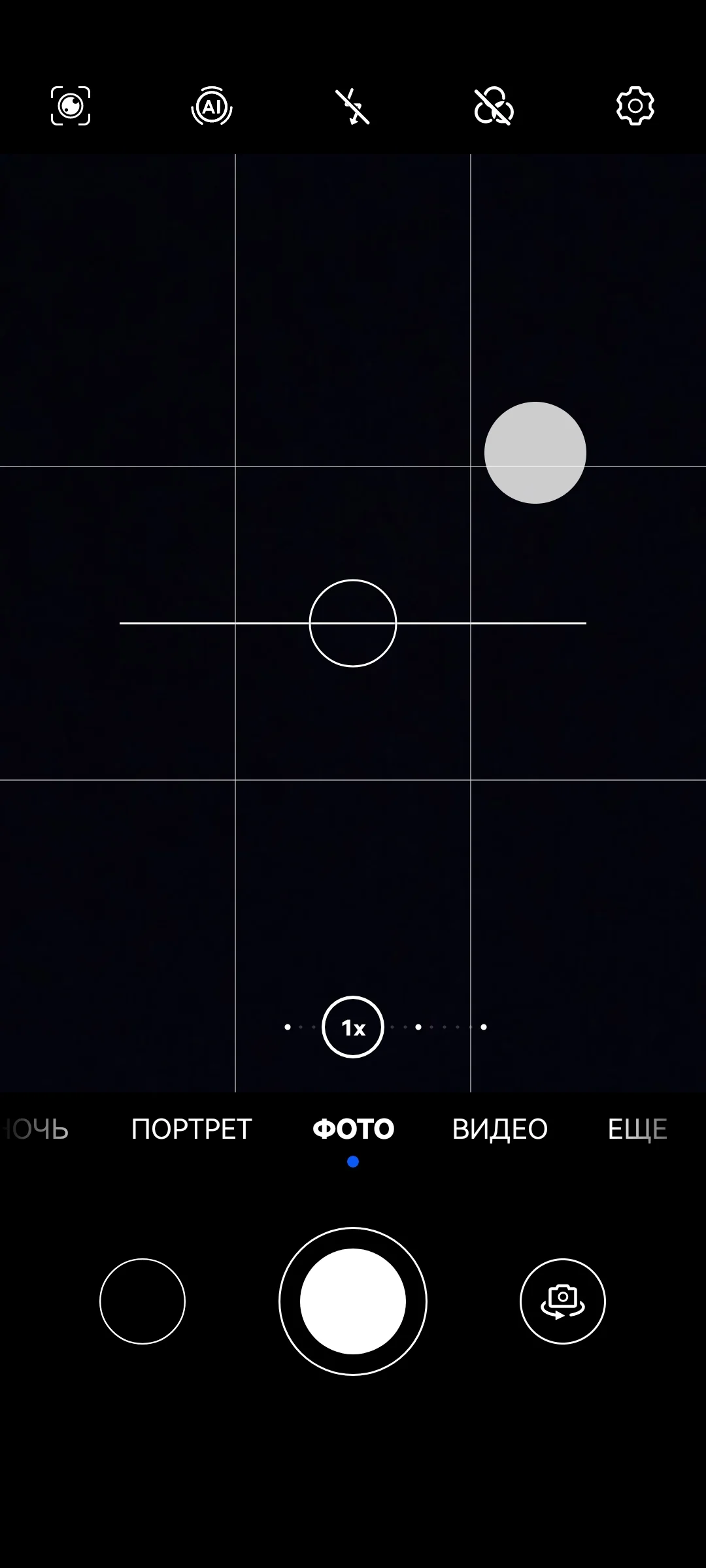Screen dimensions: 706x1568
Task: Open the gallery preview thumbnail
Action: (143, 1301)
